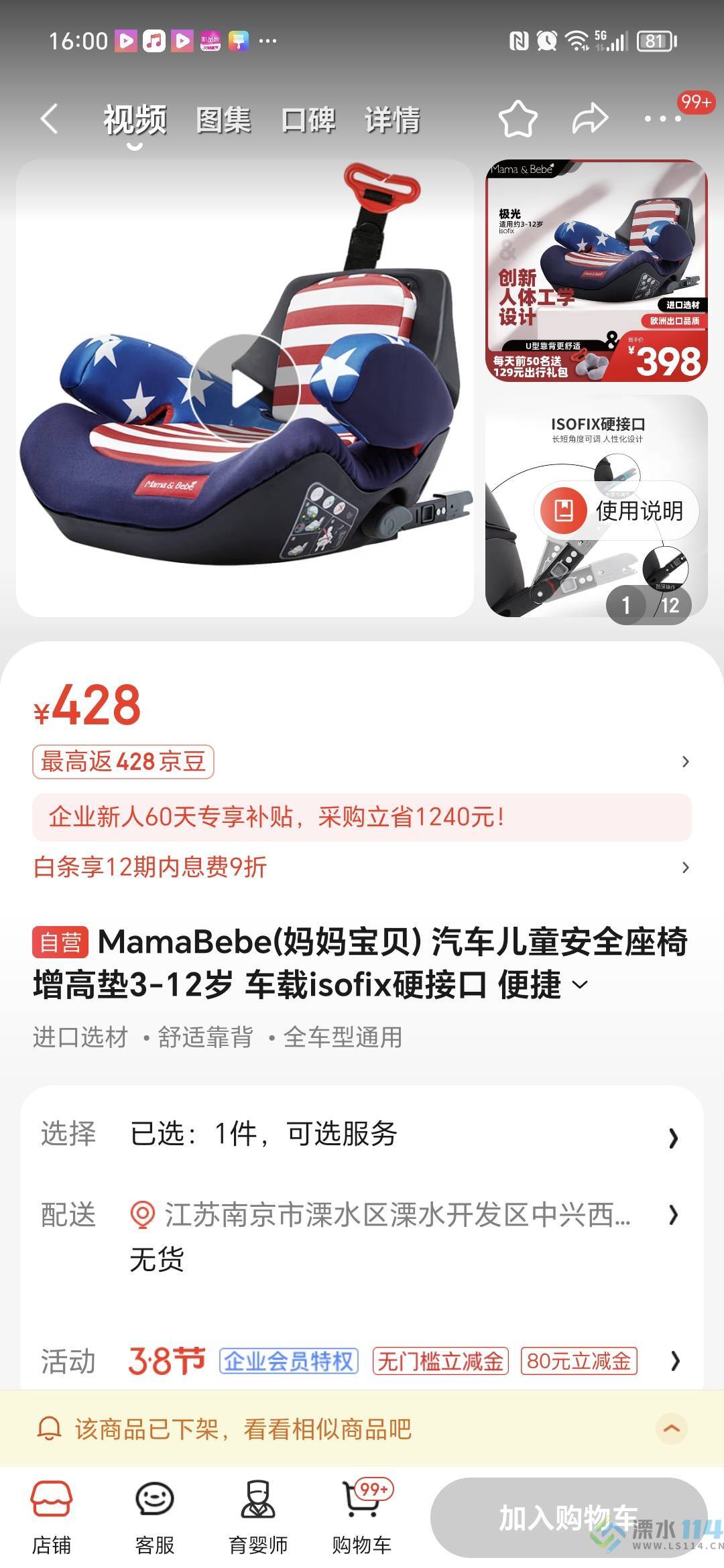The image size is (724, 1568).
Task: View 最高返428京豆 reward details
Action: 123,762
